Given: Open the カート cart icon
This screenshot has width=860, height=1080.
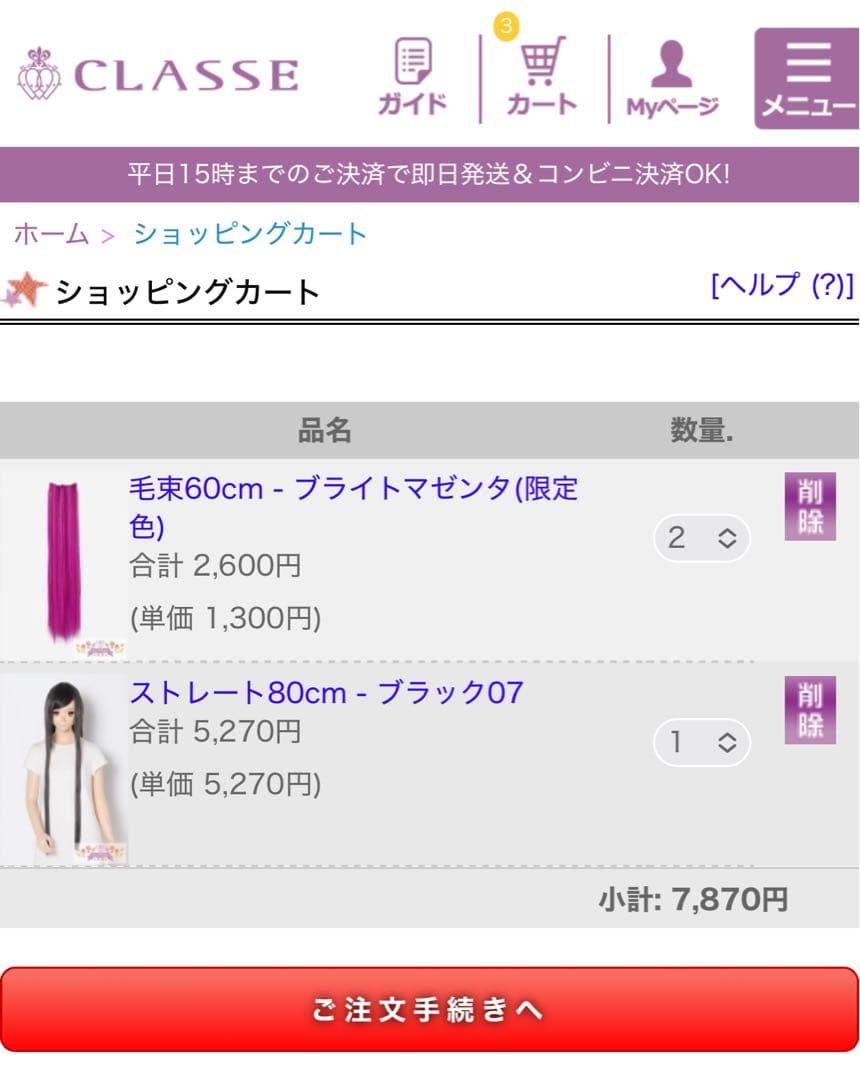Looking at the screenshot, I should tap(541, 77).
